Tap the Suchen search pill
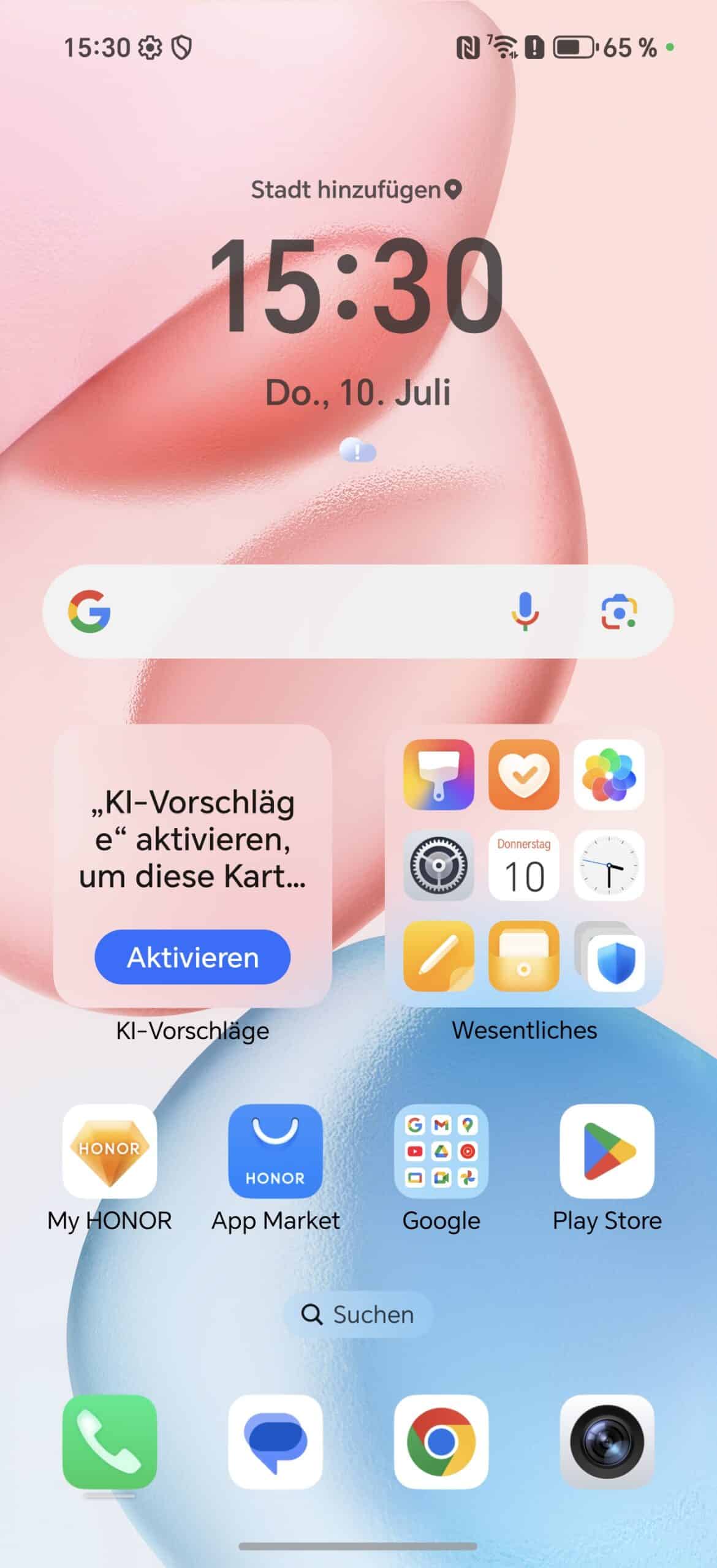This screenshot has width=717, height=1568. (x=358, y=1314)
